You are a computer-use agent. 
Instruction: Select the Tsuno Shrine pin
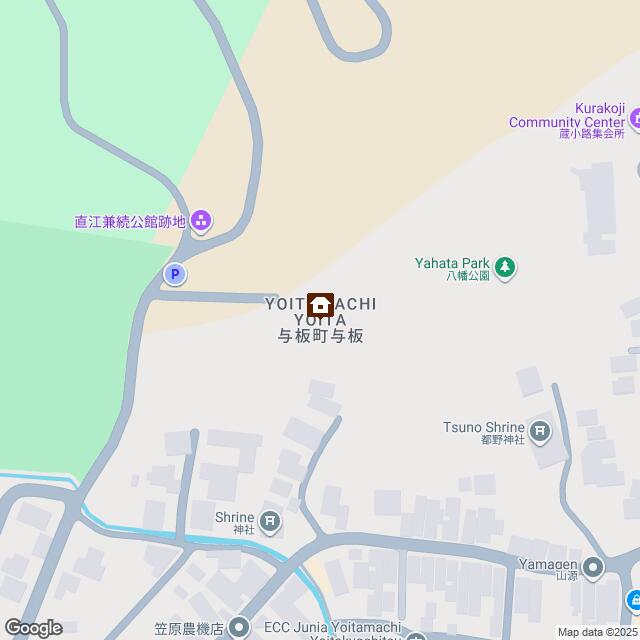pos(540,432)
